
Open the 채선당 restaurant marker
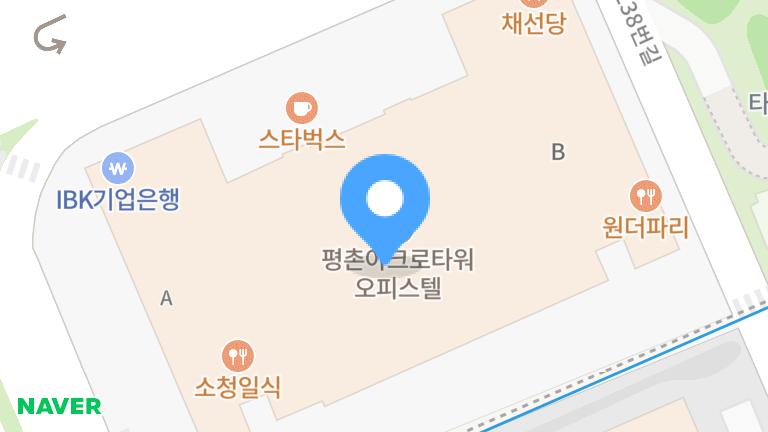tap(534, 3)
